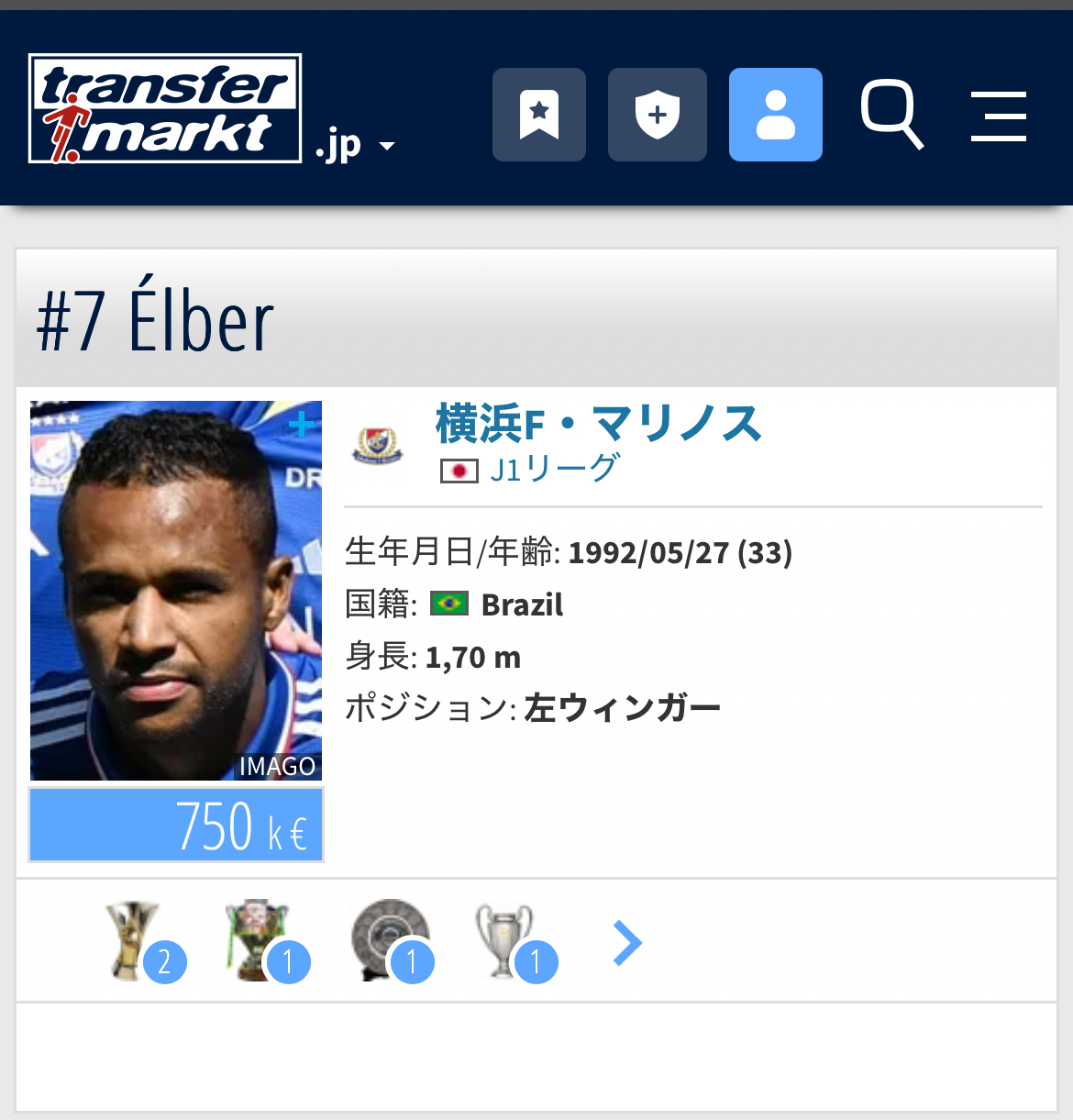Viewport: 1073px width, 1120px height.
Task: Open the silver shield plate trophy
Action: coord(390,941)
